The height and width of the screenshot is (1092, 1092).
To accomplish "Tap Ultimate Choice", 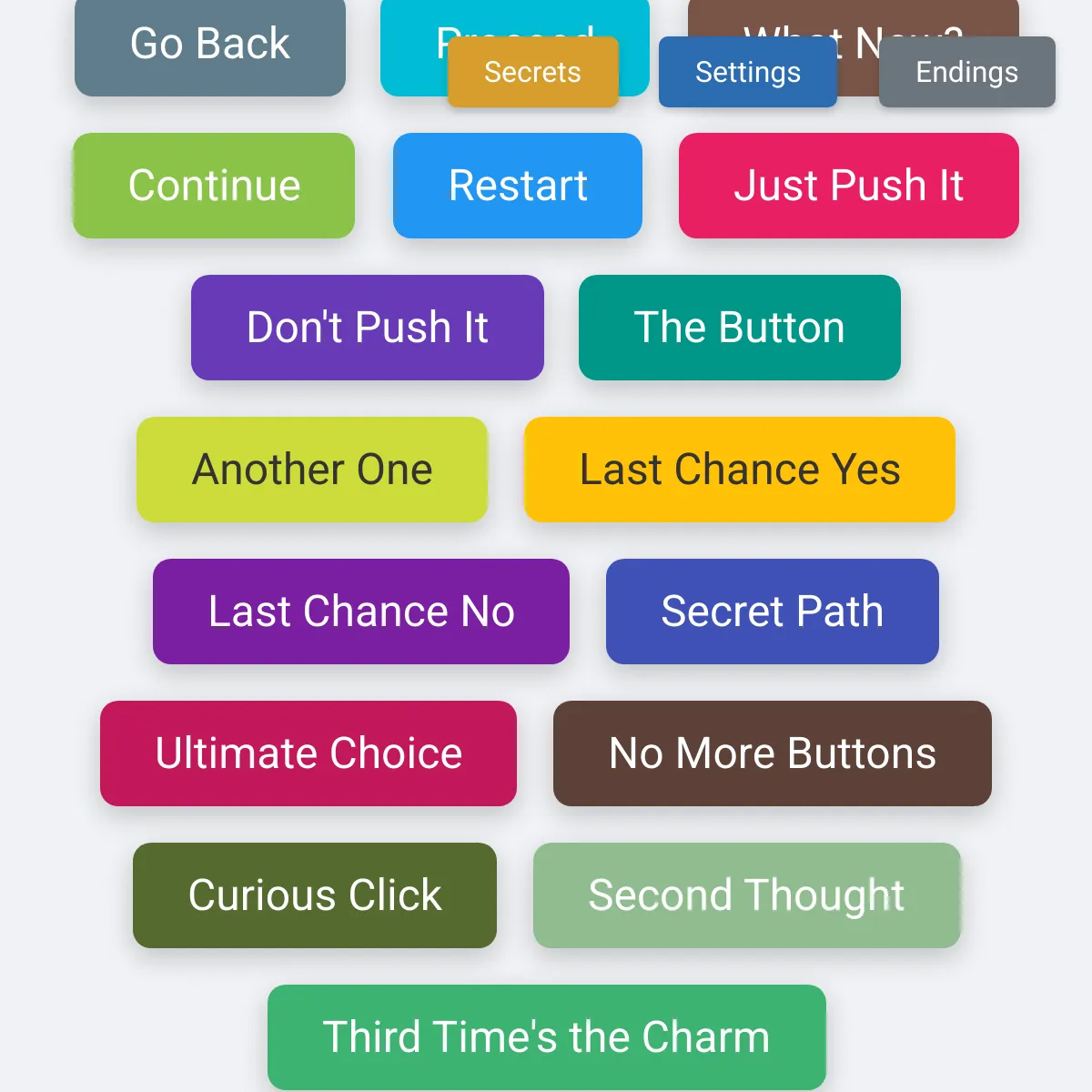I will pyautogui.click(x=308, y=753).
